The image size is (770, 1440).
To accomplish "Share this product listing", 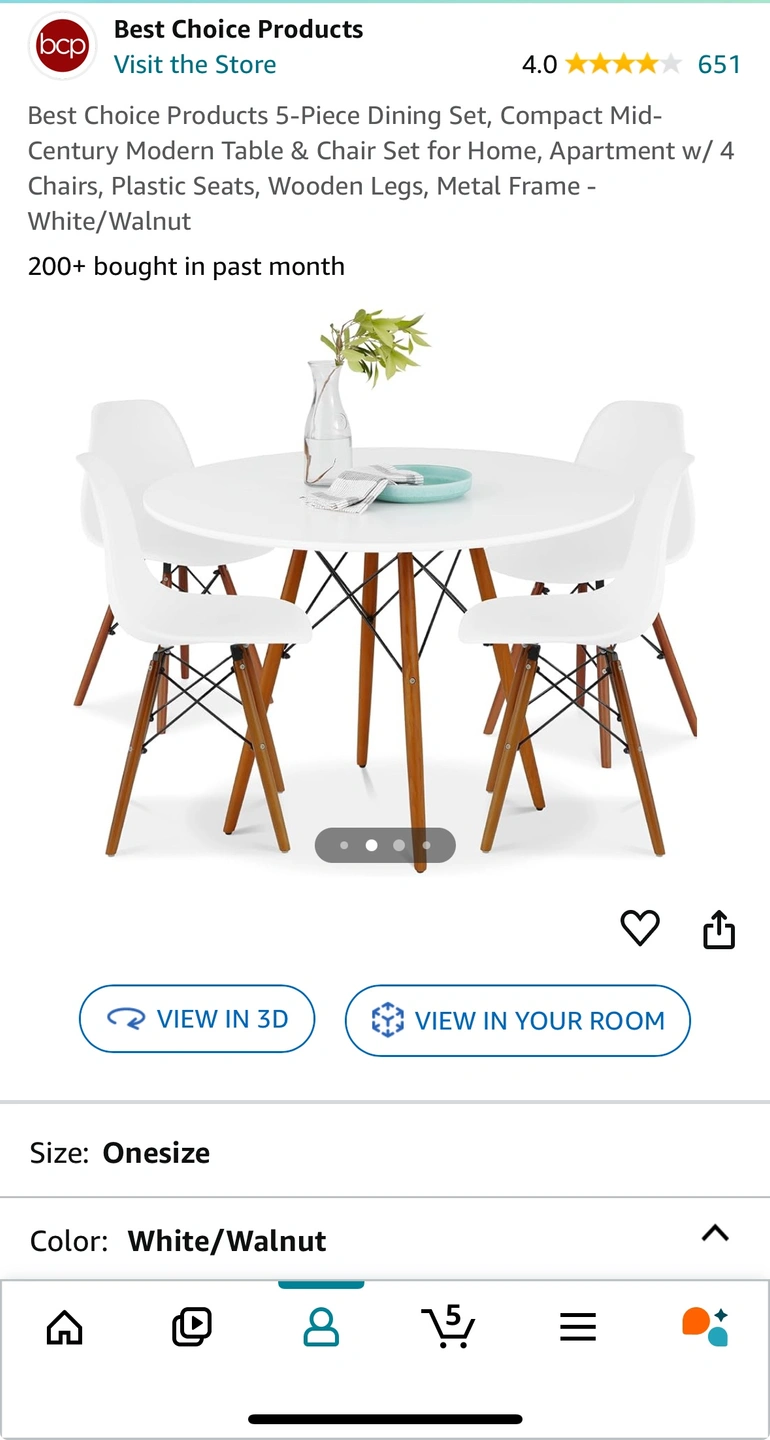I will [x=719, y=930].
